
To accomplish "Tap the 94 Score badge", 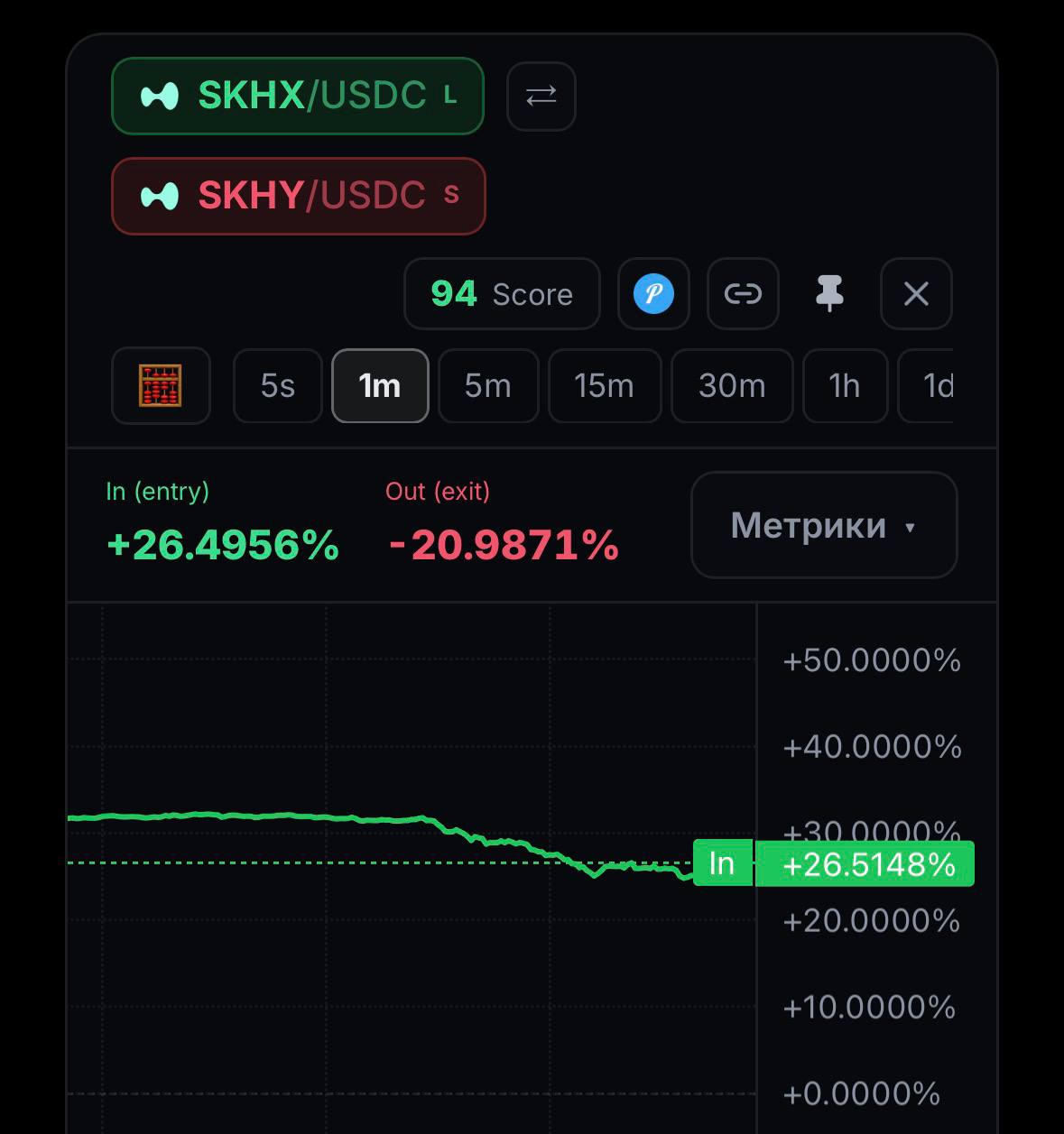I will pos(502,294).
